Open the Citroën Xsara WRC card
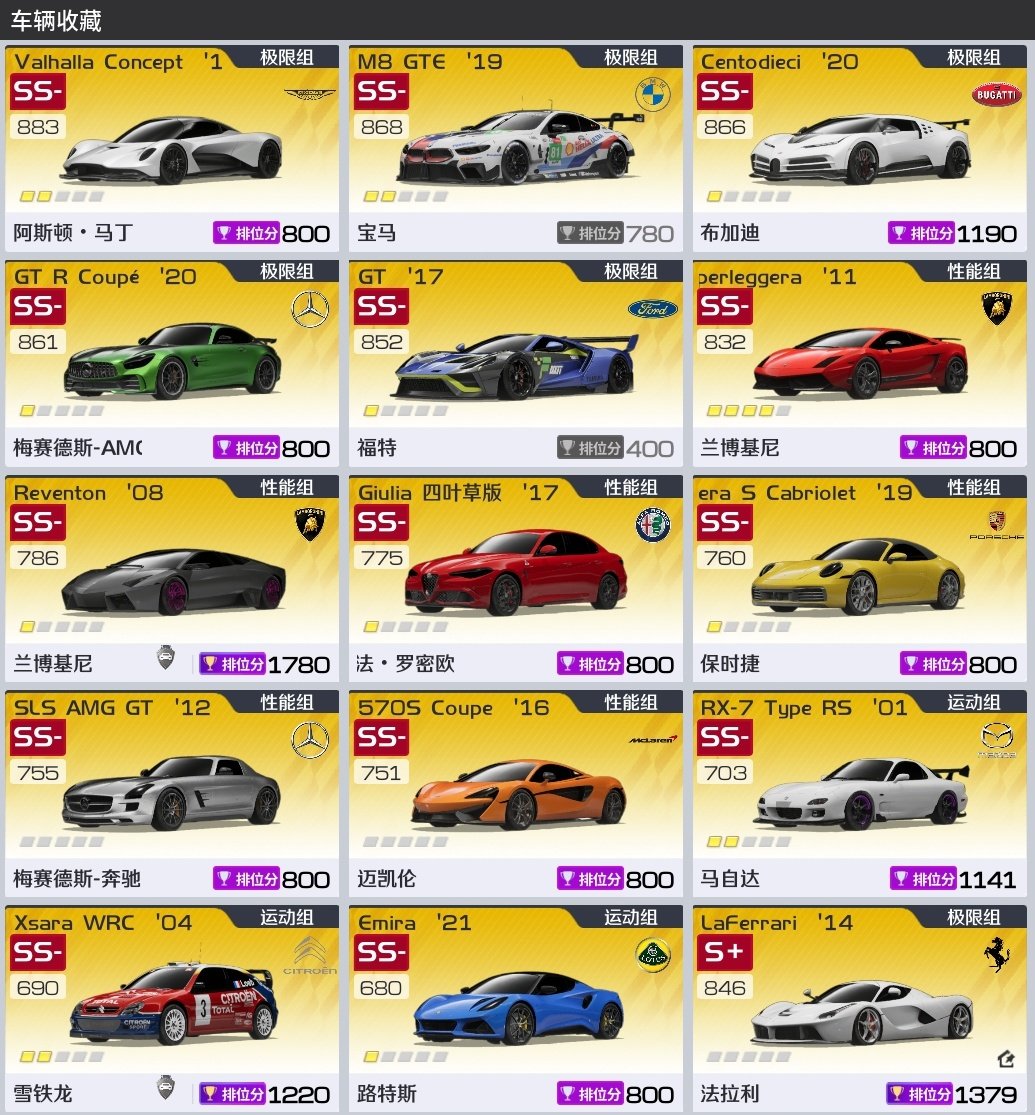 coord(172,1010)
